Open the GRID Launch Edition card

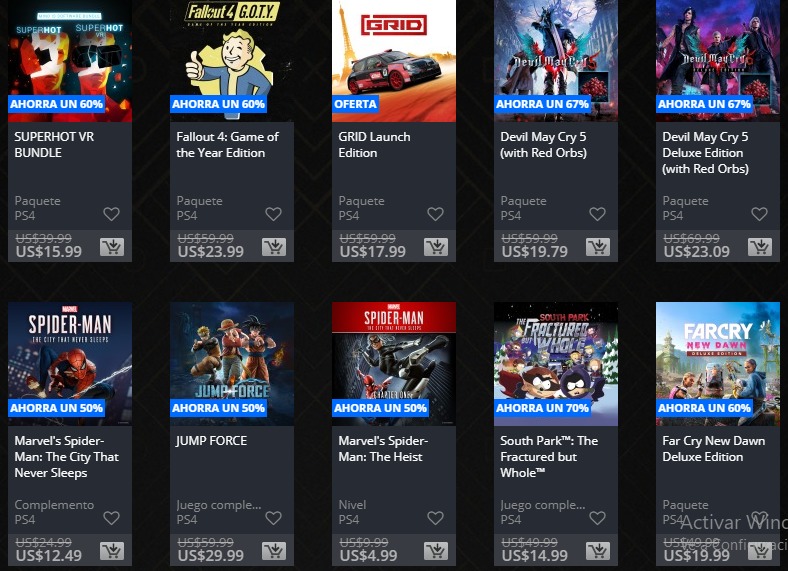393,60
